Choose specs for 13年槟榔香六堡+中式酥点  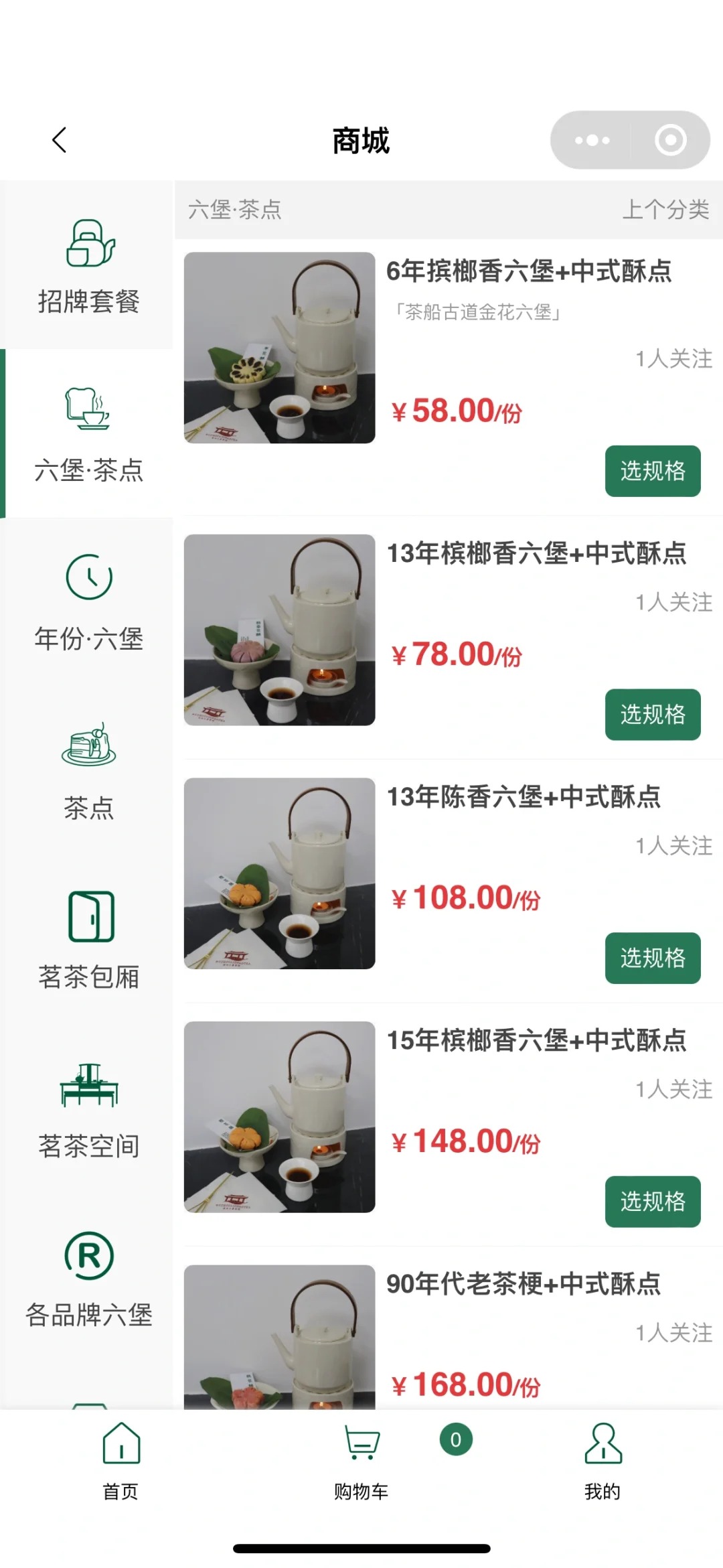[x=653, y=715]
